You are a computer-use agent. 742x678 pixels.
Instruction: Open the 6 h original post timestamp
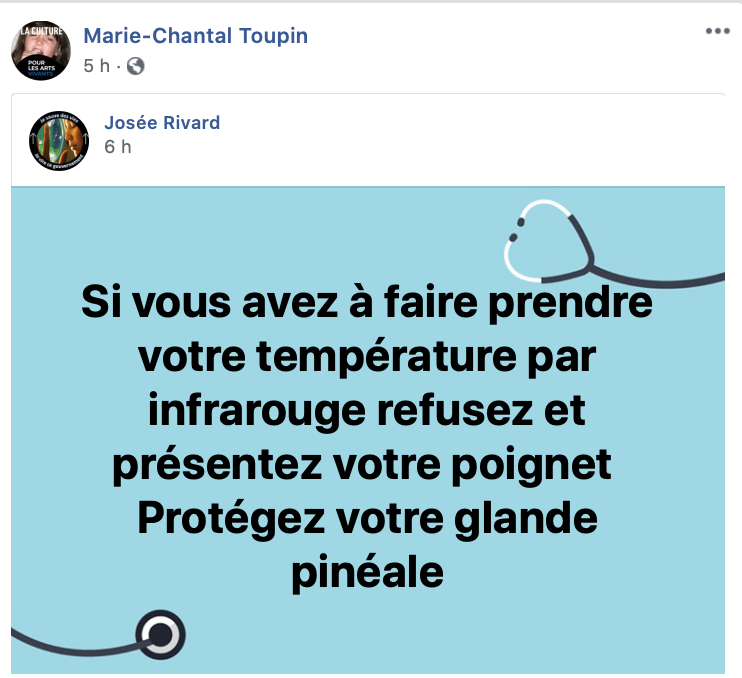[117, 147]
